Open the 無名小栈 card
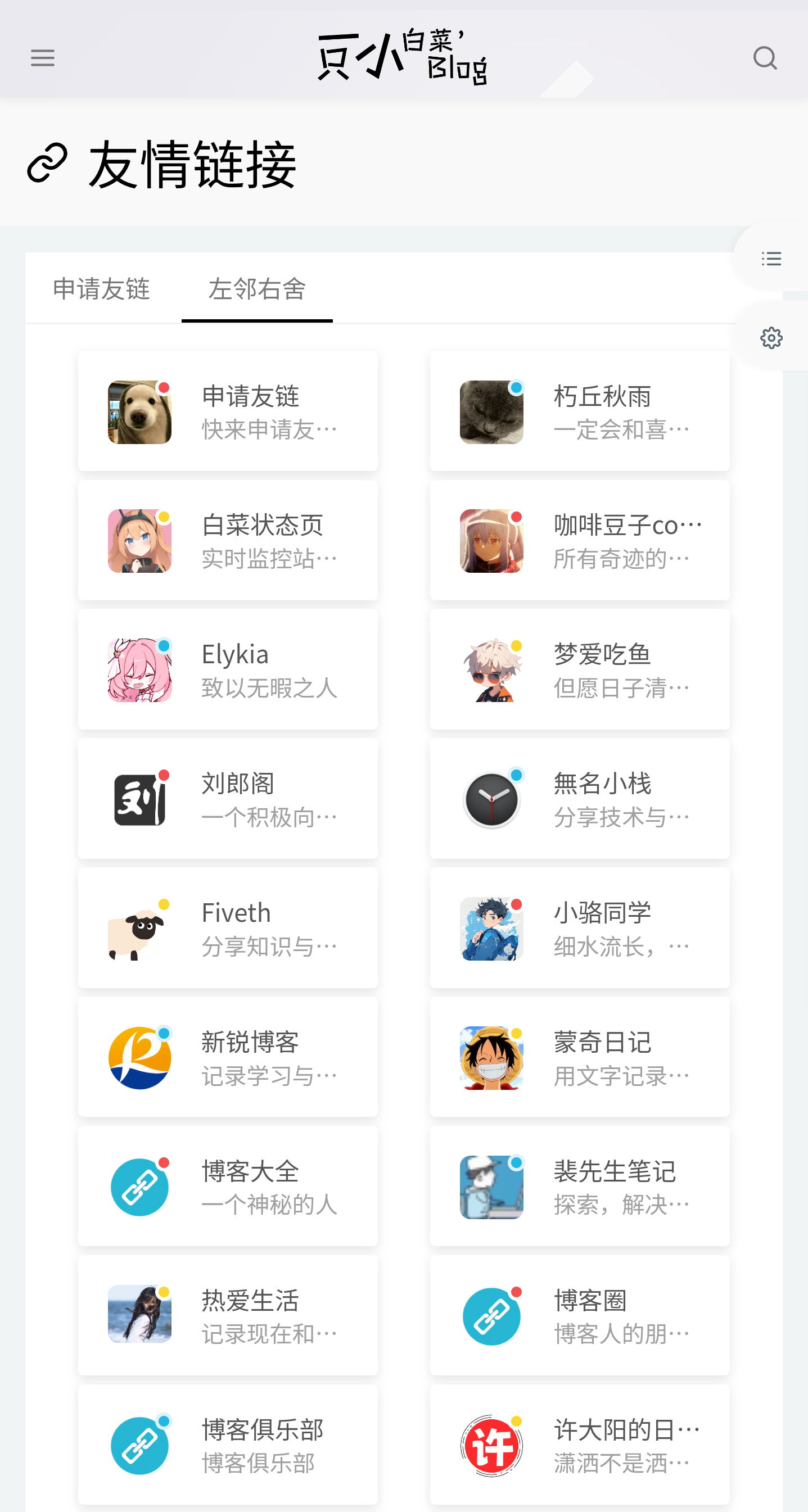808x1512 pixels. (x=580, y=799)
